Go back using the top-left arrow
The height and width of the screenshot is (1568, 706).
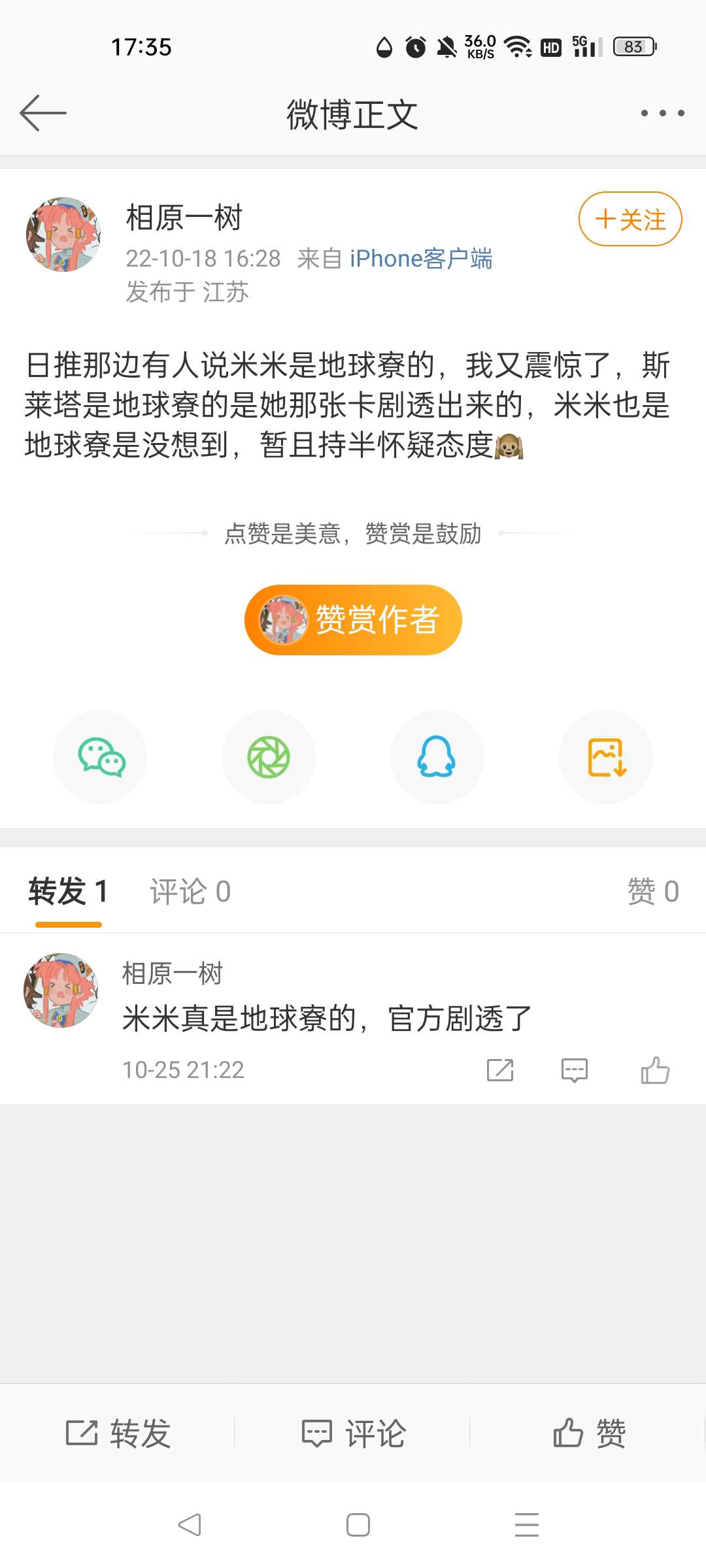[43, 113]
